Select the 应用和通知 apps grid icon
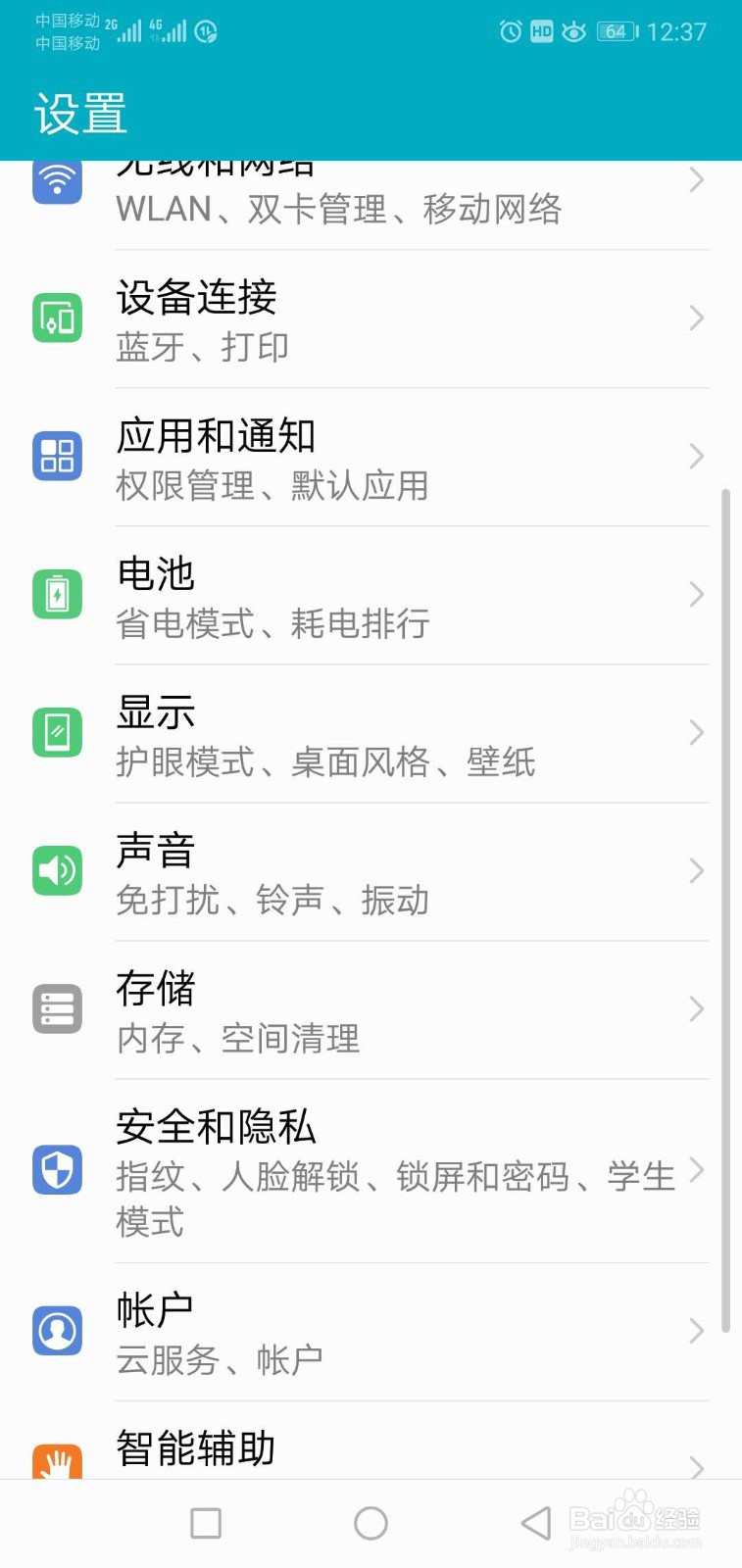 click(x=56, y=457)
